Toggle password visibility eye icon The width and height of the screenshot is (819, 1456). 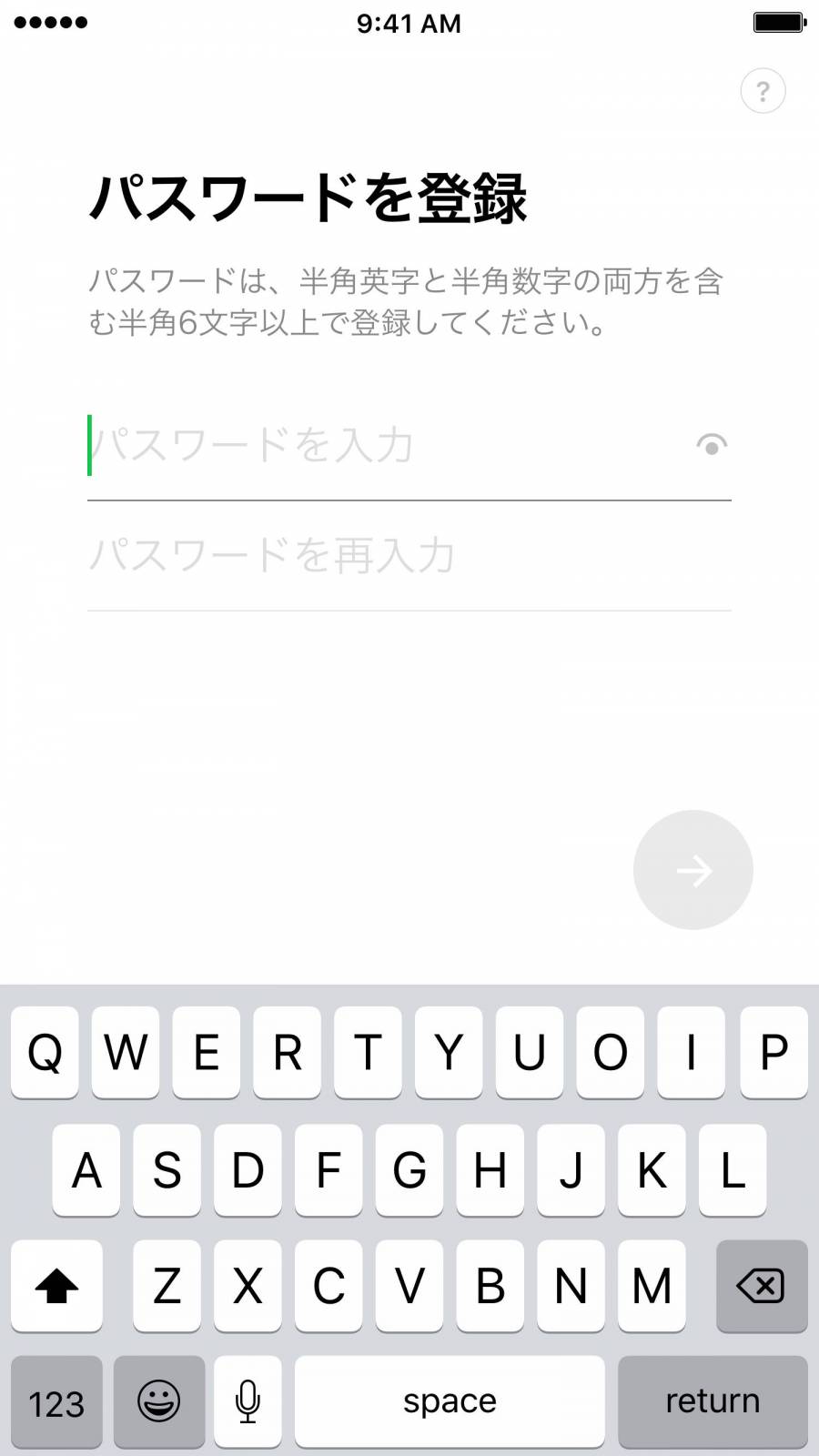(712, 445)
